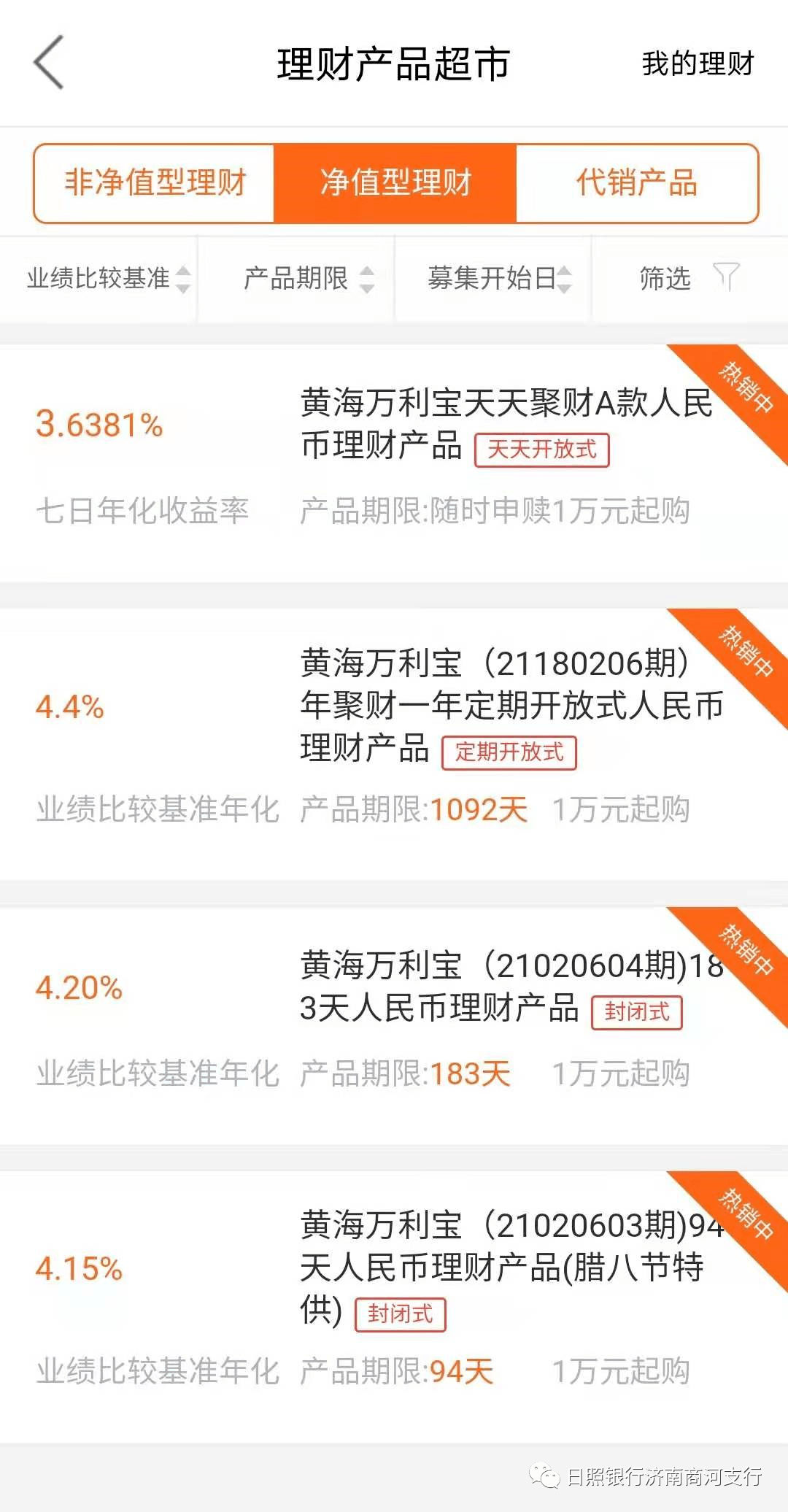Sort by 募集开始日
Image resolution: width=788 pixels, height=1512 pixels.
[x=498, y=278]
